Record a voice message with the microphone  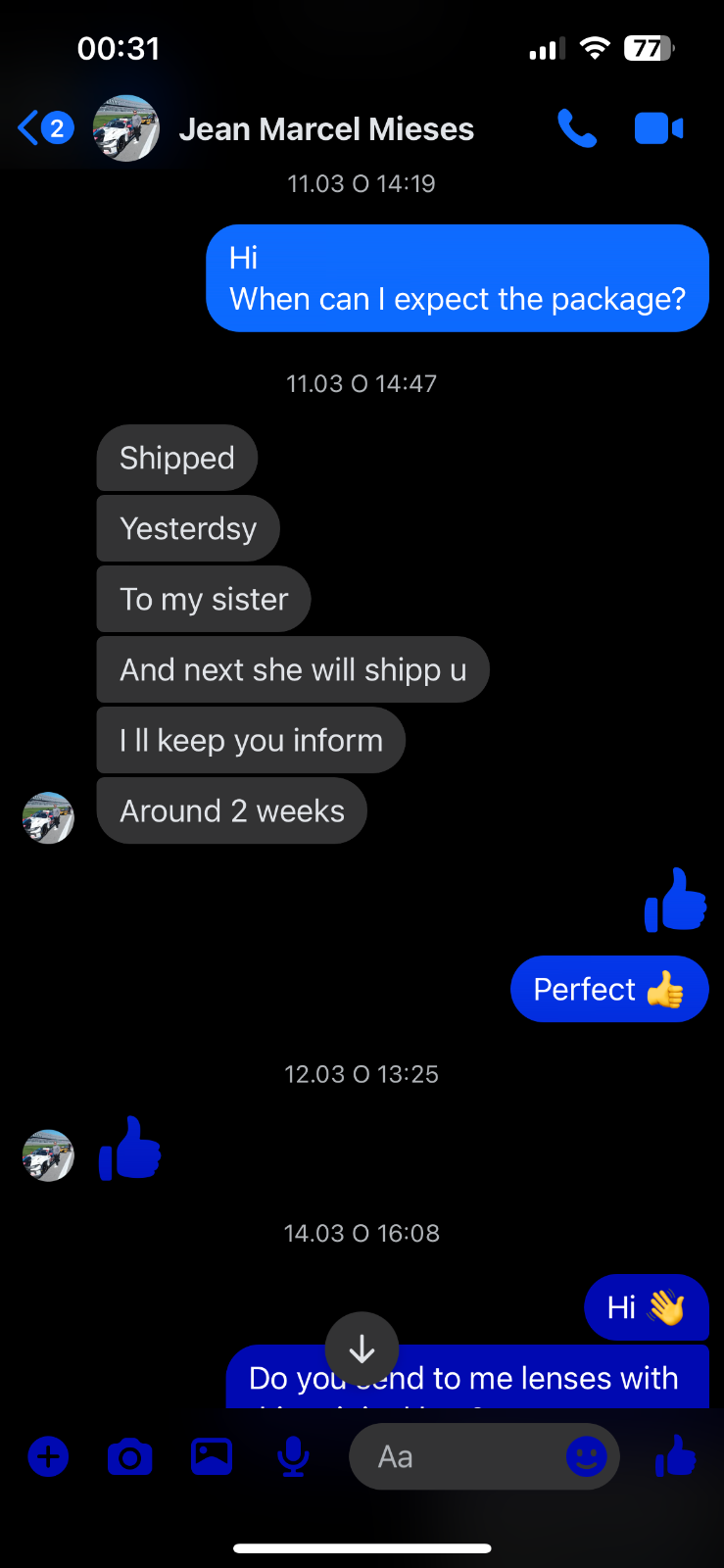tap(293, 1457)
